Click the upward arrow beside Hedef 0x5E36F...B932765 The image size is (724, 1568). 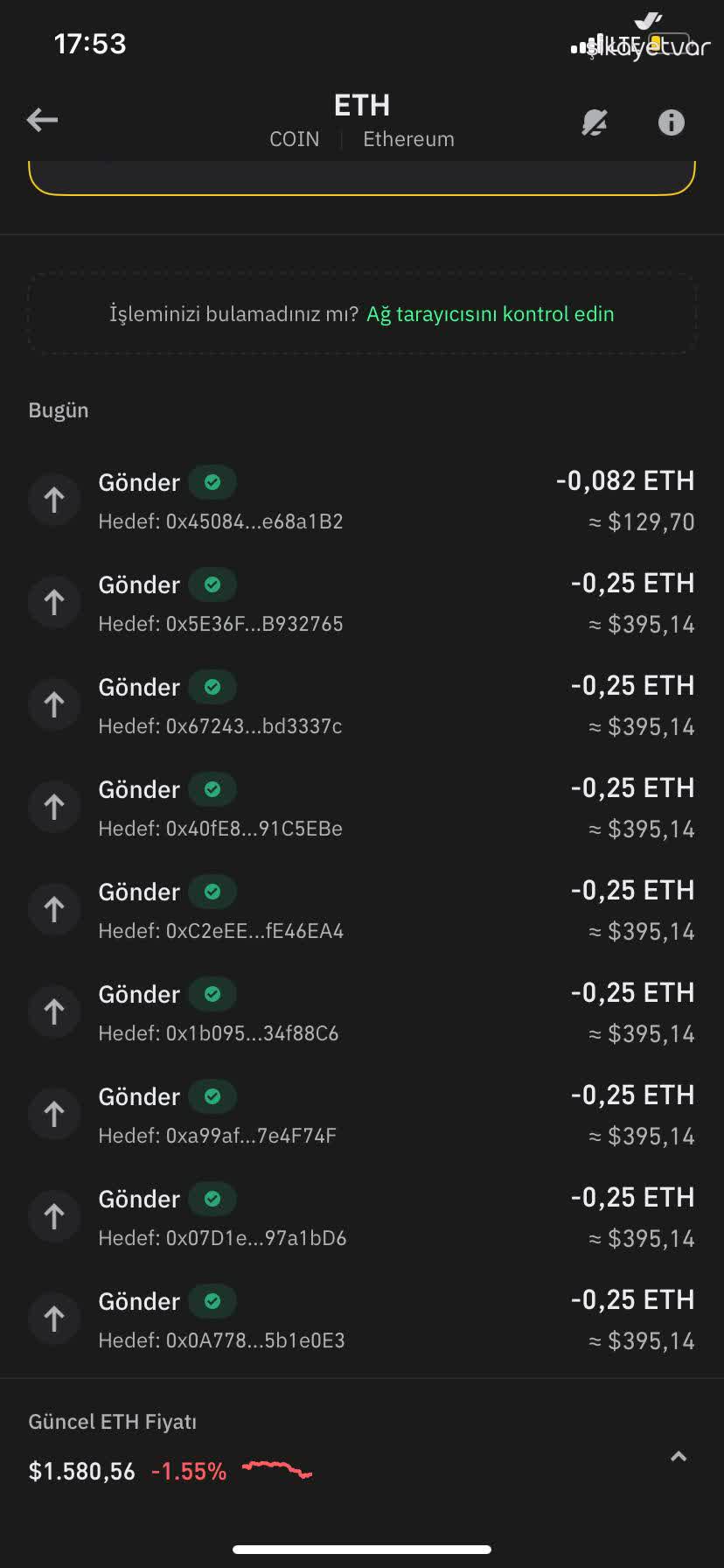click(x=53, y=601)
